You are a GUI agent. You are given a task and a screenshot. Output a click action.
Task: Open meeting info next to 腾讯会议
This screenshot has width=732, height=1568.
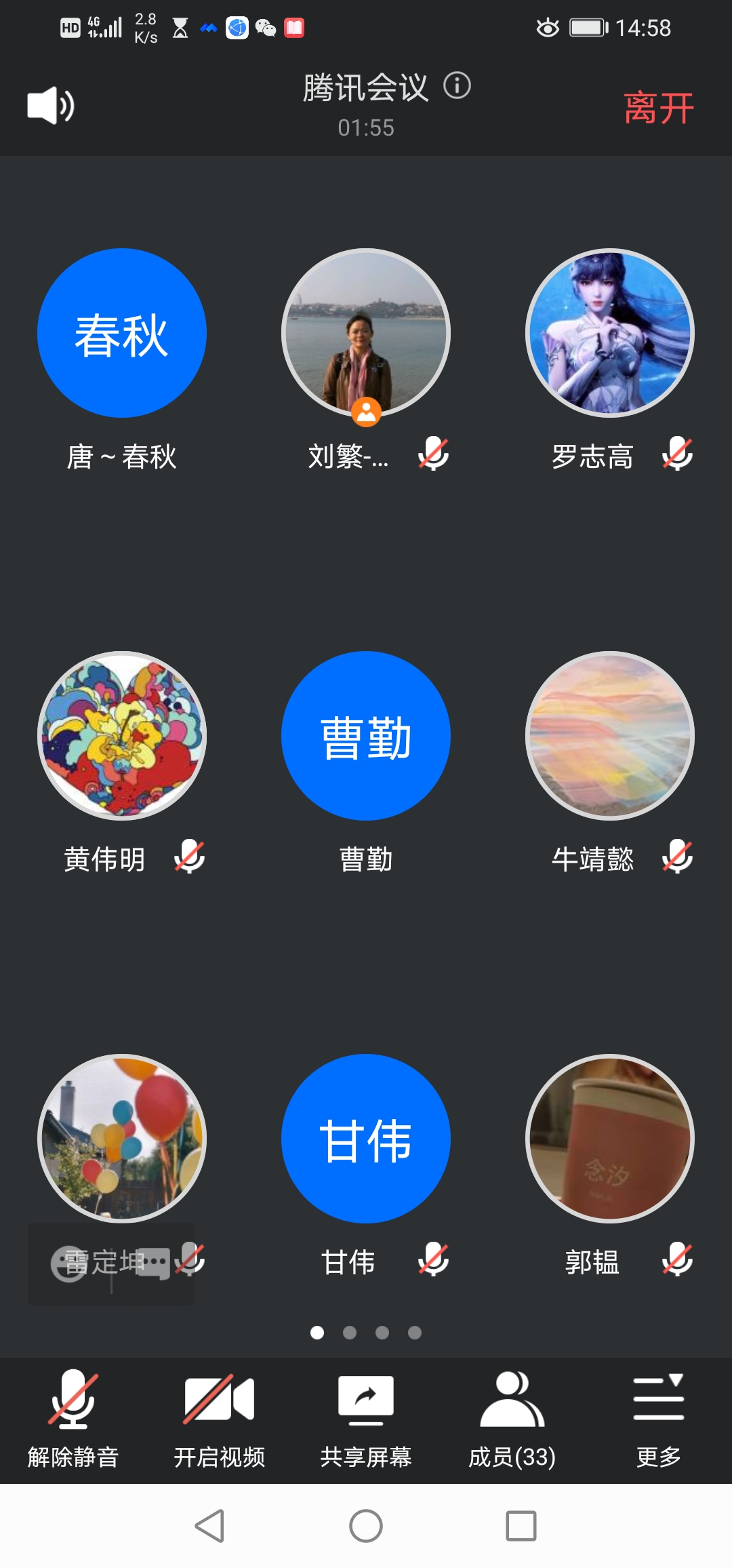pos(457,86)
